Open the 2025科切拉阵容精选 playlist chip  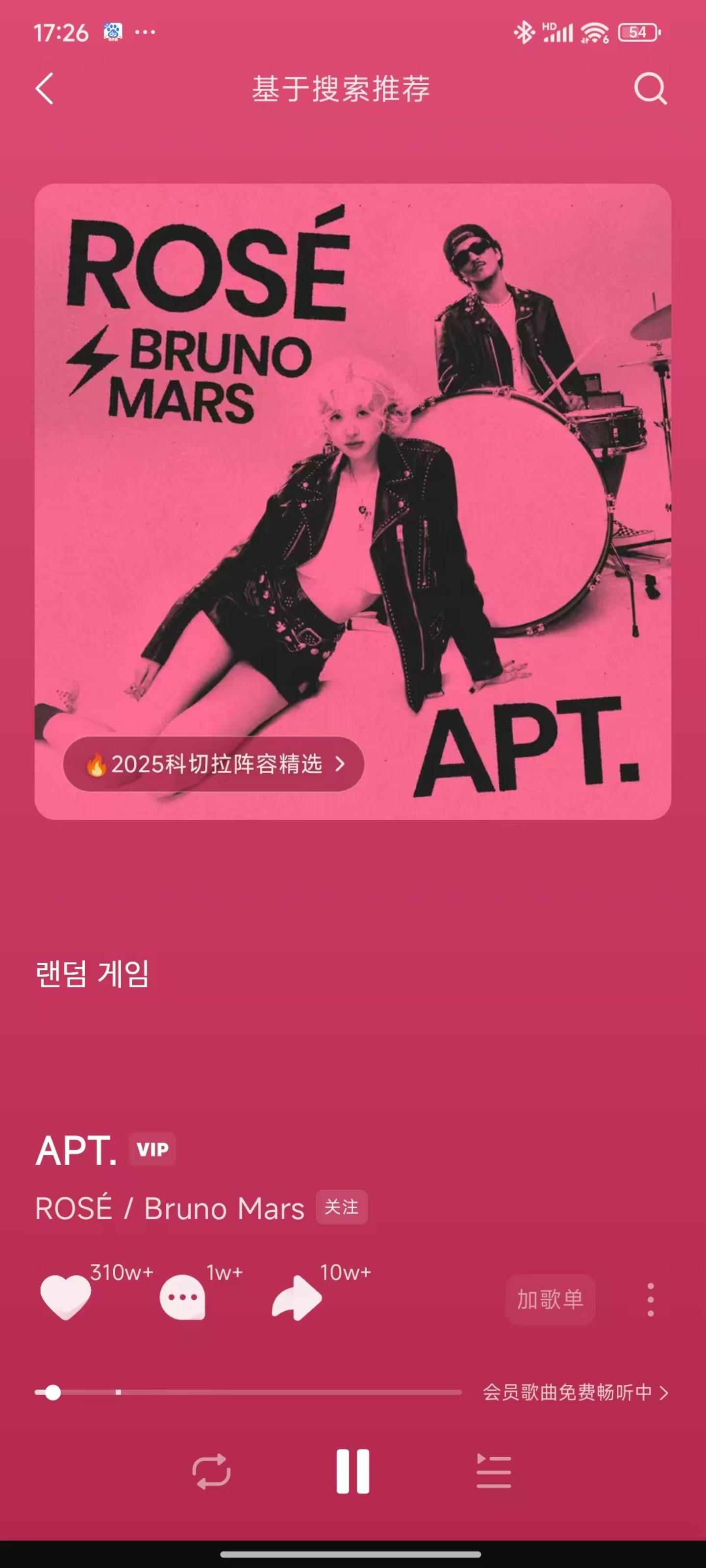point(214,764)
